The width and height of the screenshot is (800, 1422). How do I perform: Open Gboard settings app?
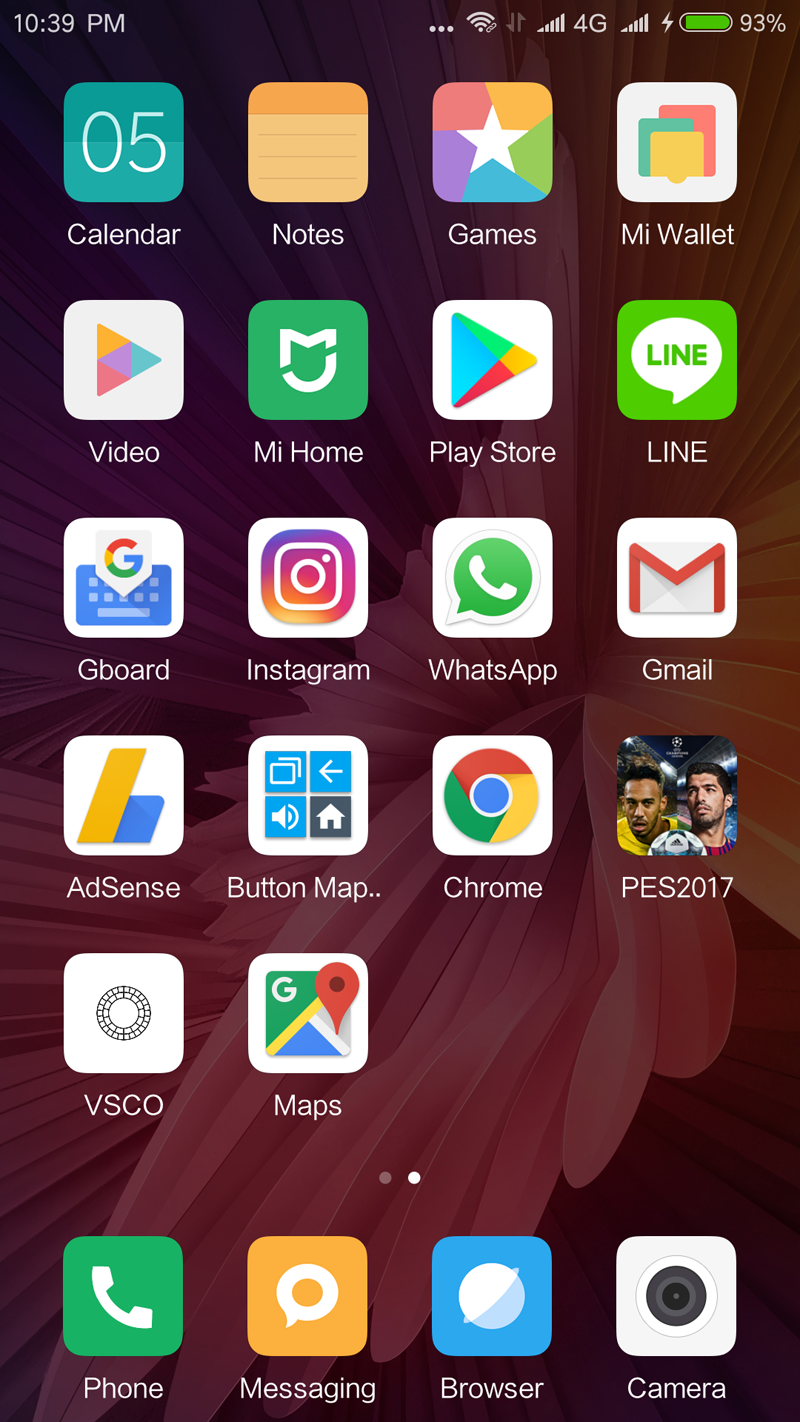coord(124,578)
